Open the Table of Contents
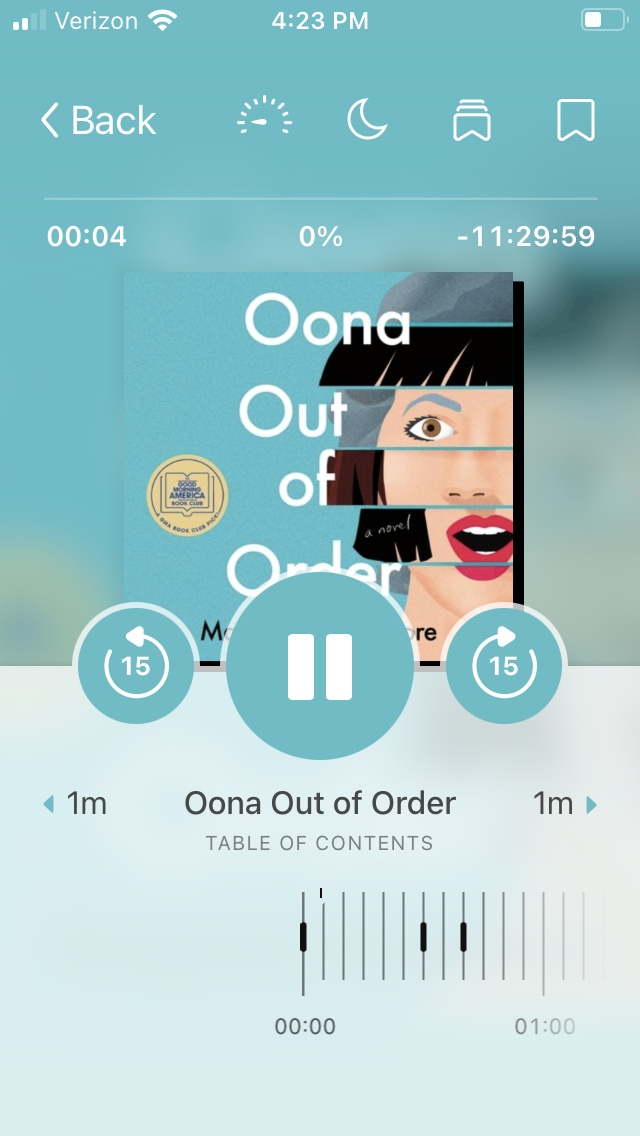Image resolution: width=640 pixels, height=1136 pixels. [x=320, y=843]
